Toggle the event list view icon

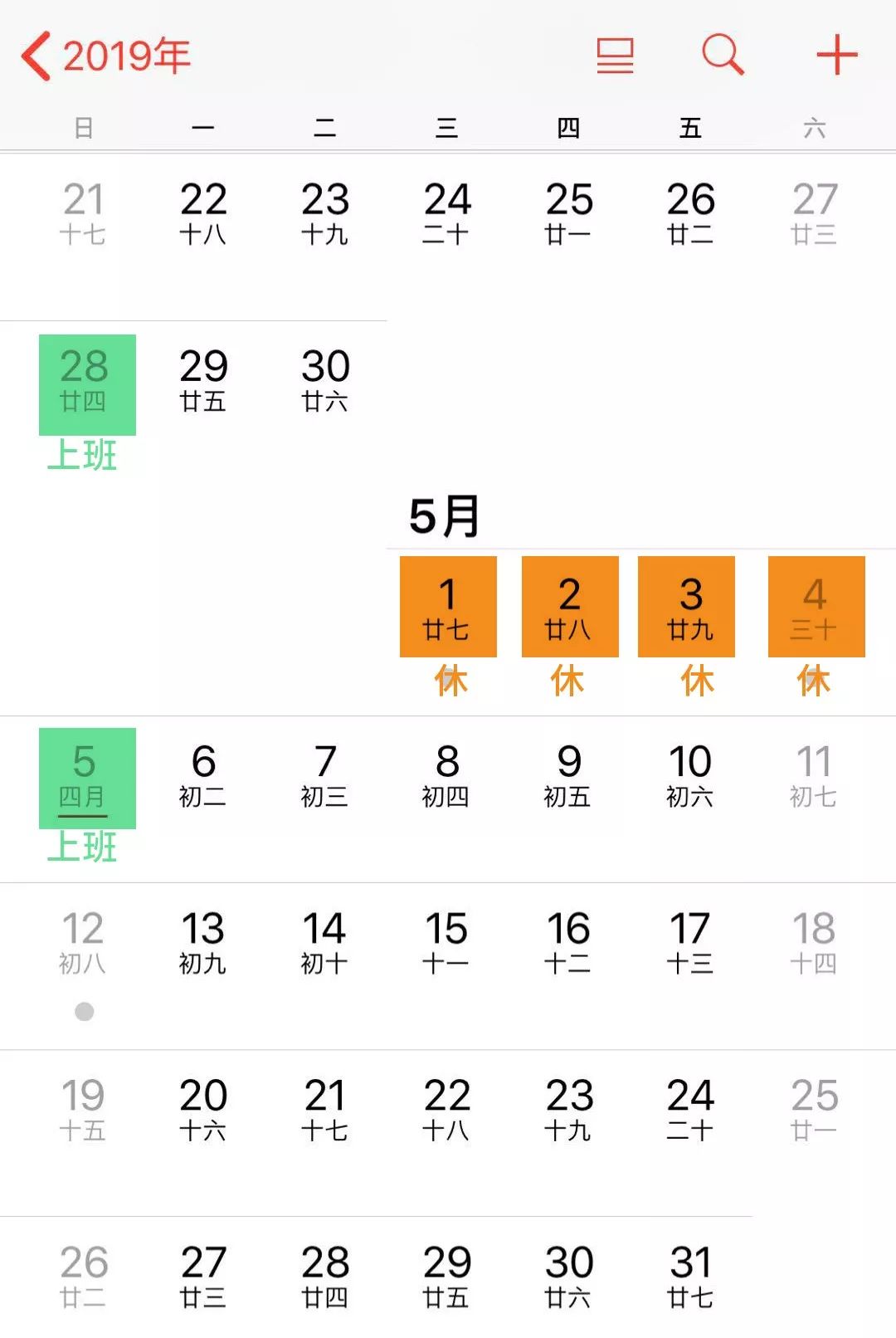pyautogui.click(x=615, y=56)
